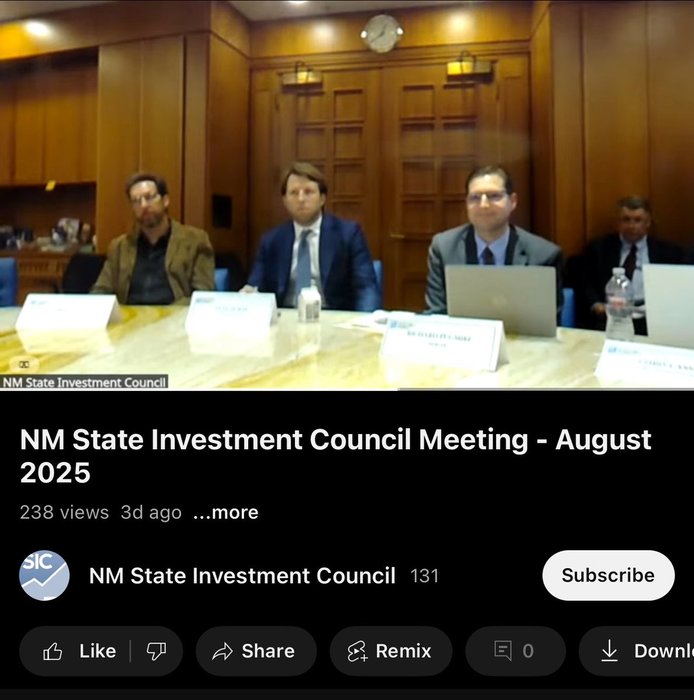
Task: Open the comments chip
Action: pos(515,651)
